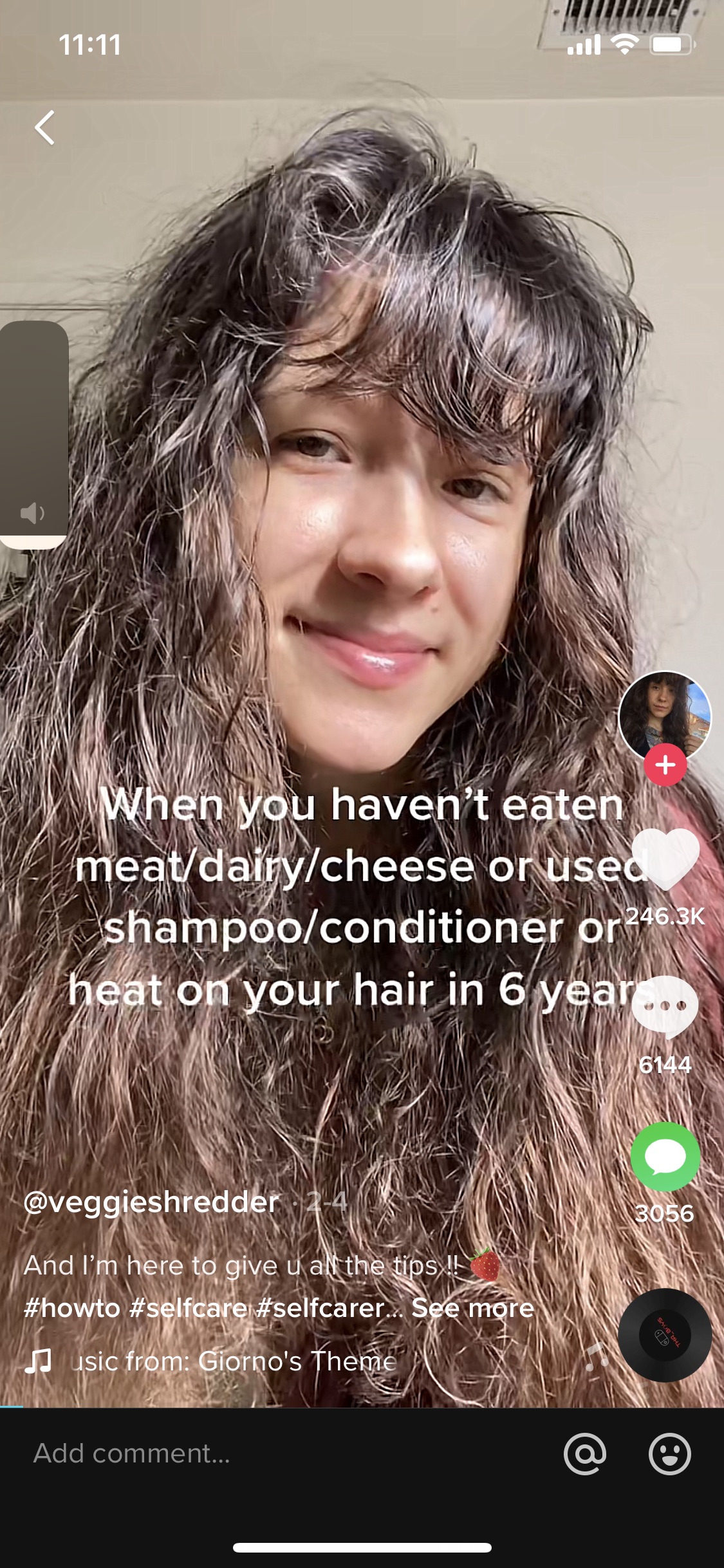Go back using the top-left arrow
The width and height of the screenshot is (724, 1568).
click(45, 127)
